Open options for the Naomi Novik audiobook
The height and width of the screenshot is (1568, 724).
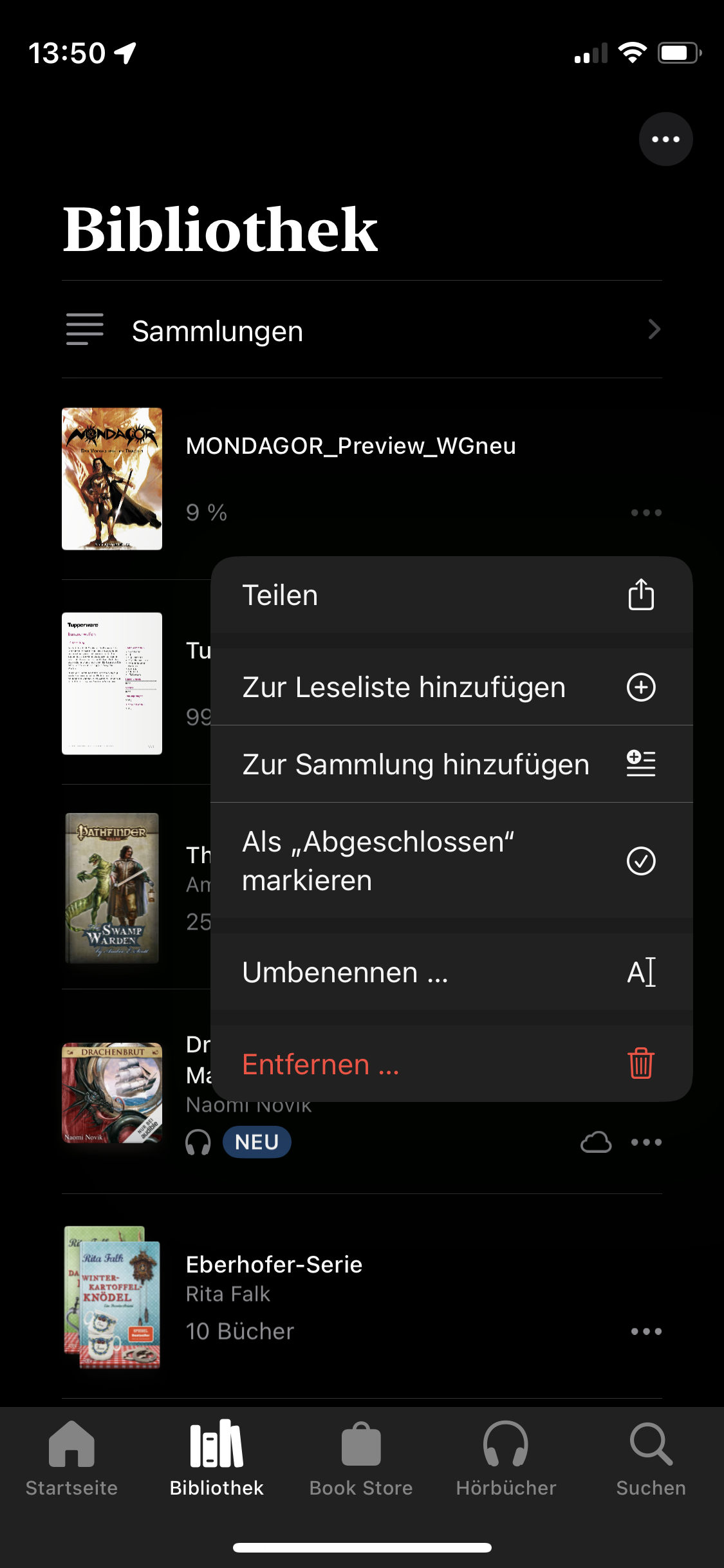click(646, 1143)
